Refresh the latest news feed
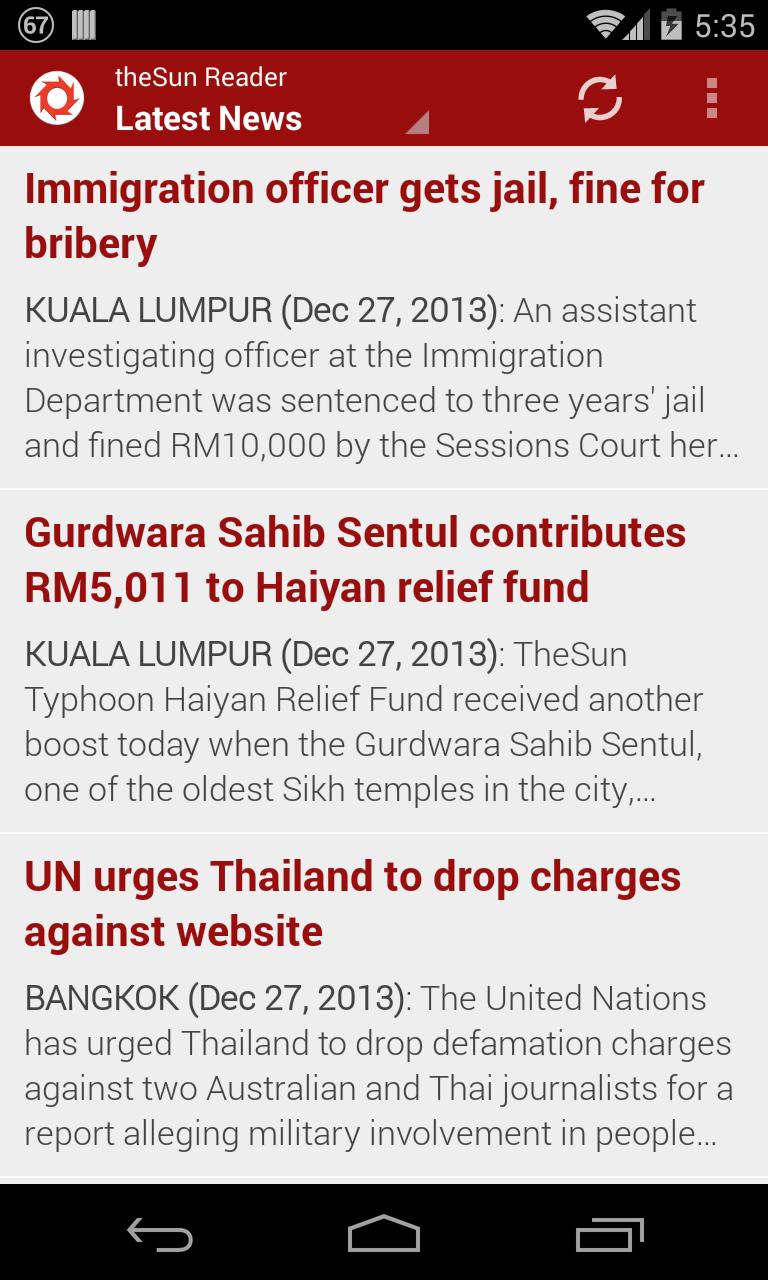This screenshot has height=1280, width=768. (x=600, y=99)
